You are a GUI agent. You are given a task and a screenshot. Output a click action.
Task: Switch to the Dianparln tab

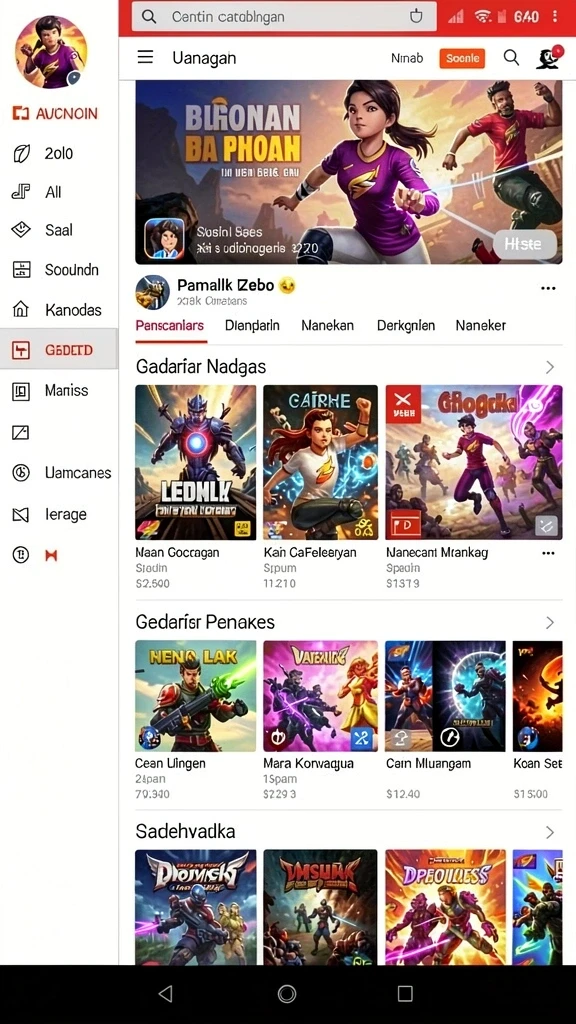(252, 325)
